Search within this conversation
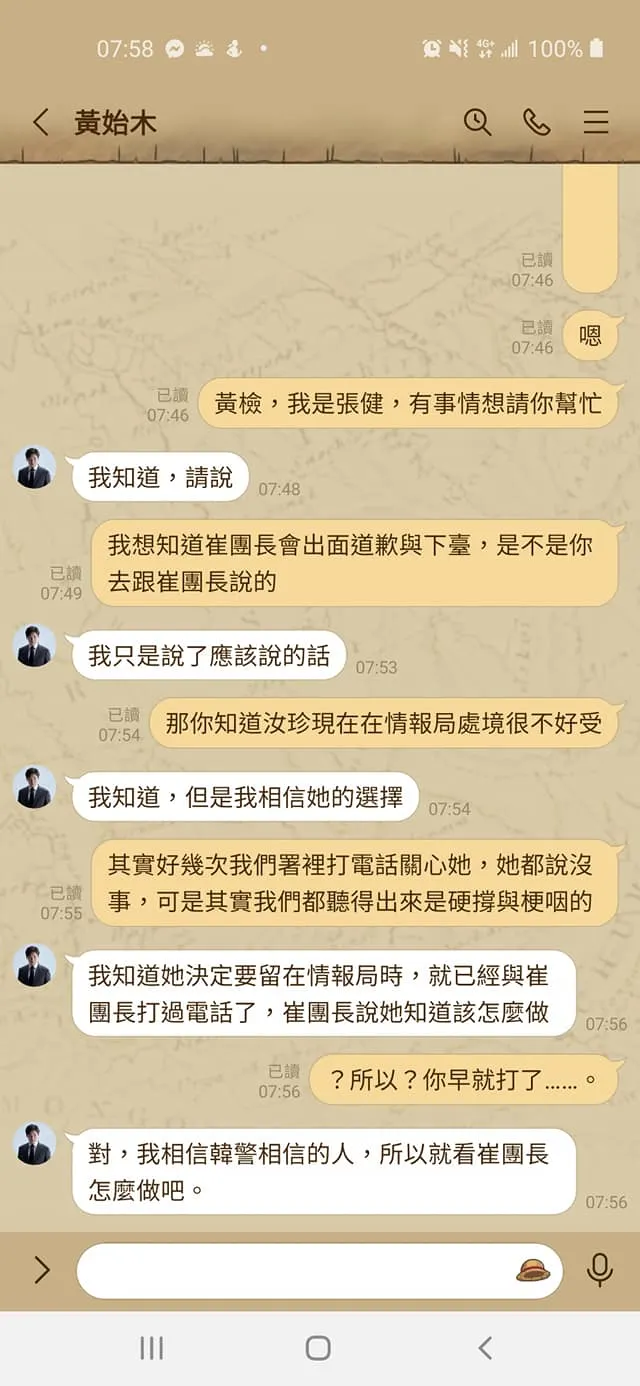This screenshot has height=1386, width=640. (x=477, y=123)
